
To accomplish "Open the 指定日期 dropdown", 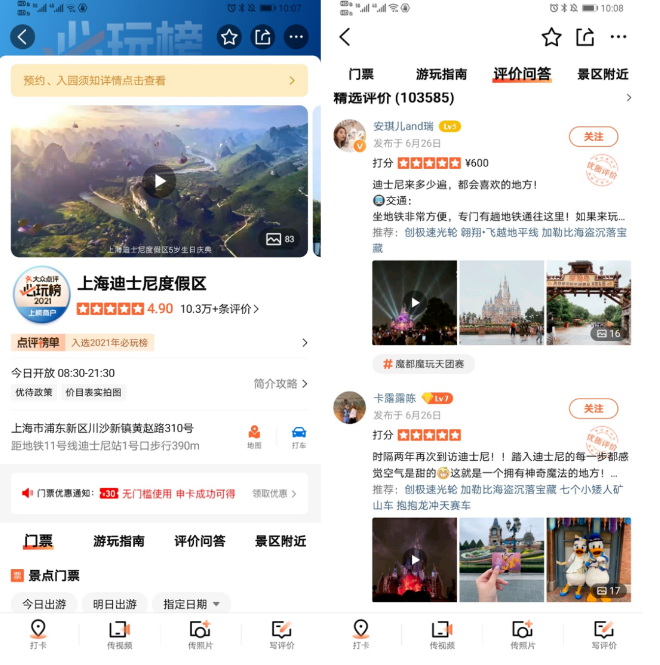I will (x=191, y=604).
